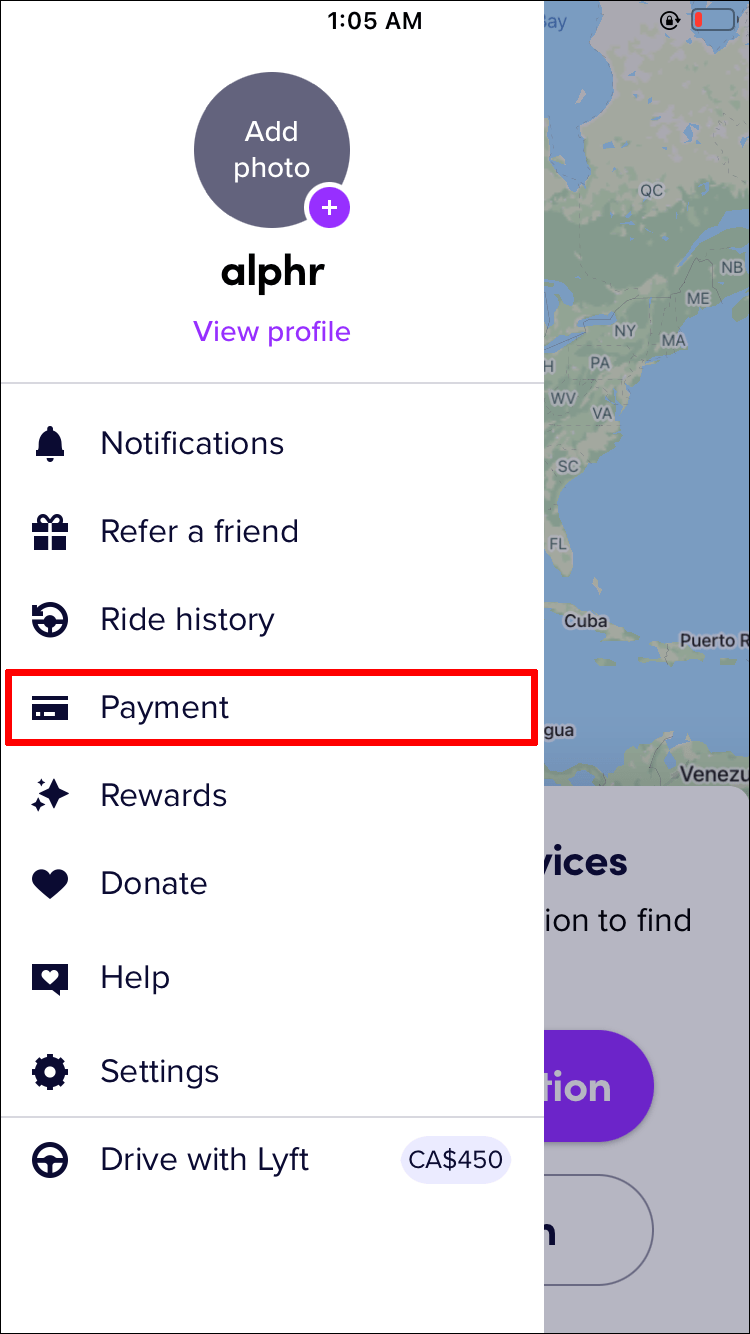The height and width of the screenshot is (1334, 750).
Task: Tap the Rewards sparkles icon
Action: (49, 795)
